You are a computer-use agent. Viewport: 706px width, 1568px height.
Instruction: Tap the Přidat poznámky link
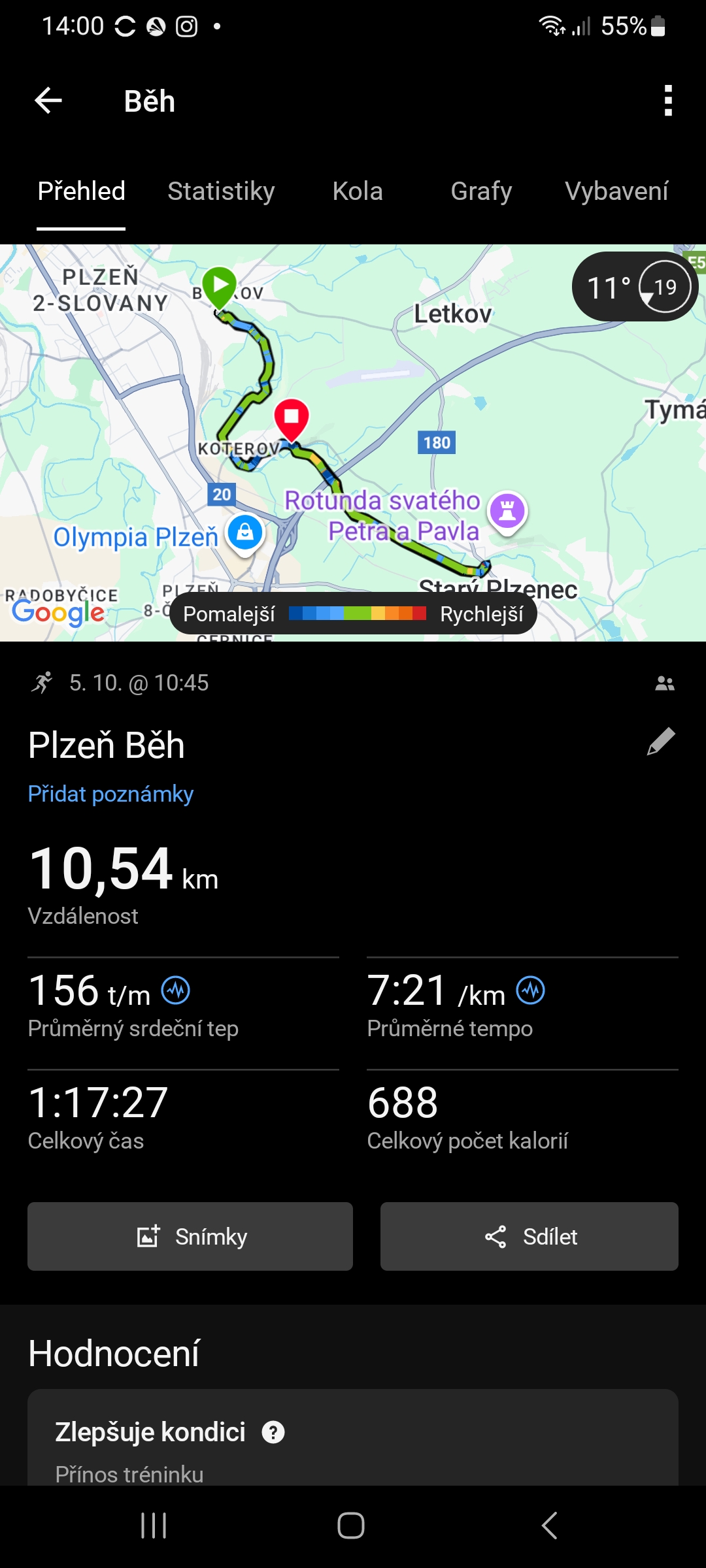point(110,794)
